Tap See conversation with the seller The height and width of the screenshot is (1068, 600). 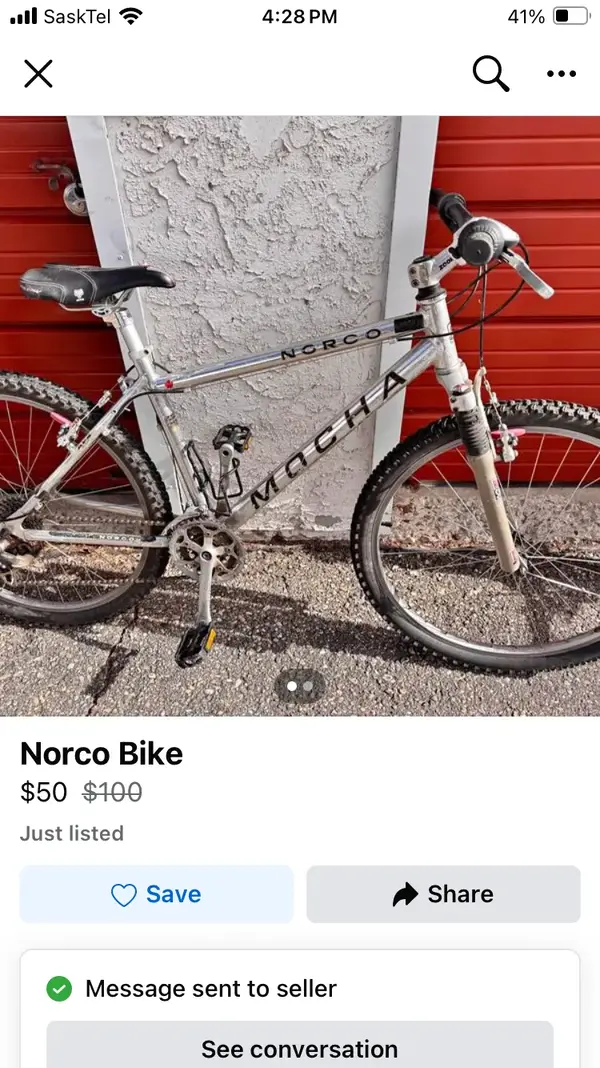[x=299, y=1048]
